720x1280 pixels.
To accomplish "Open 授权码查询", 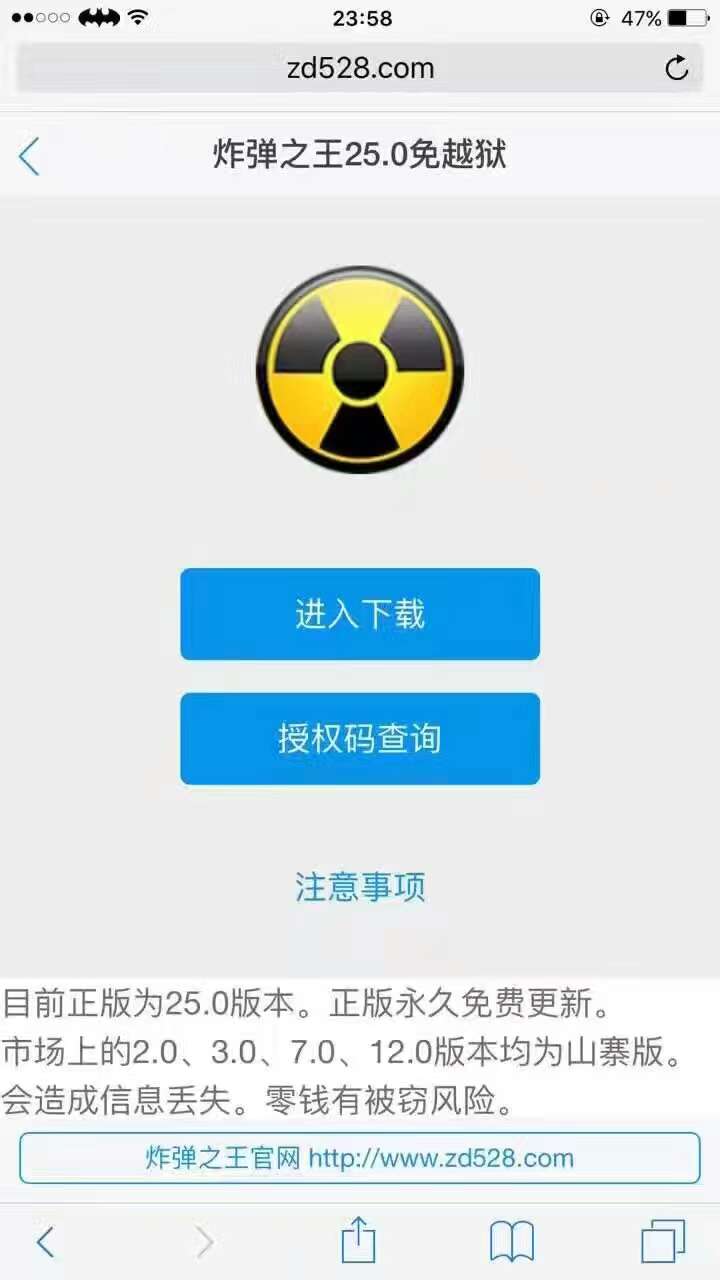I will click(x=360, y=739).
